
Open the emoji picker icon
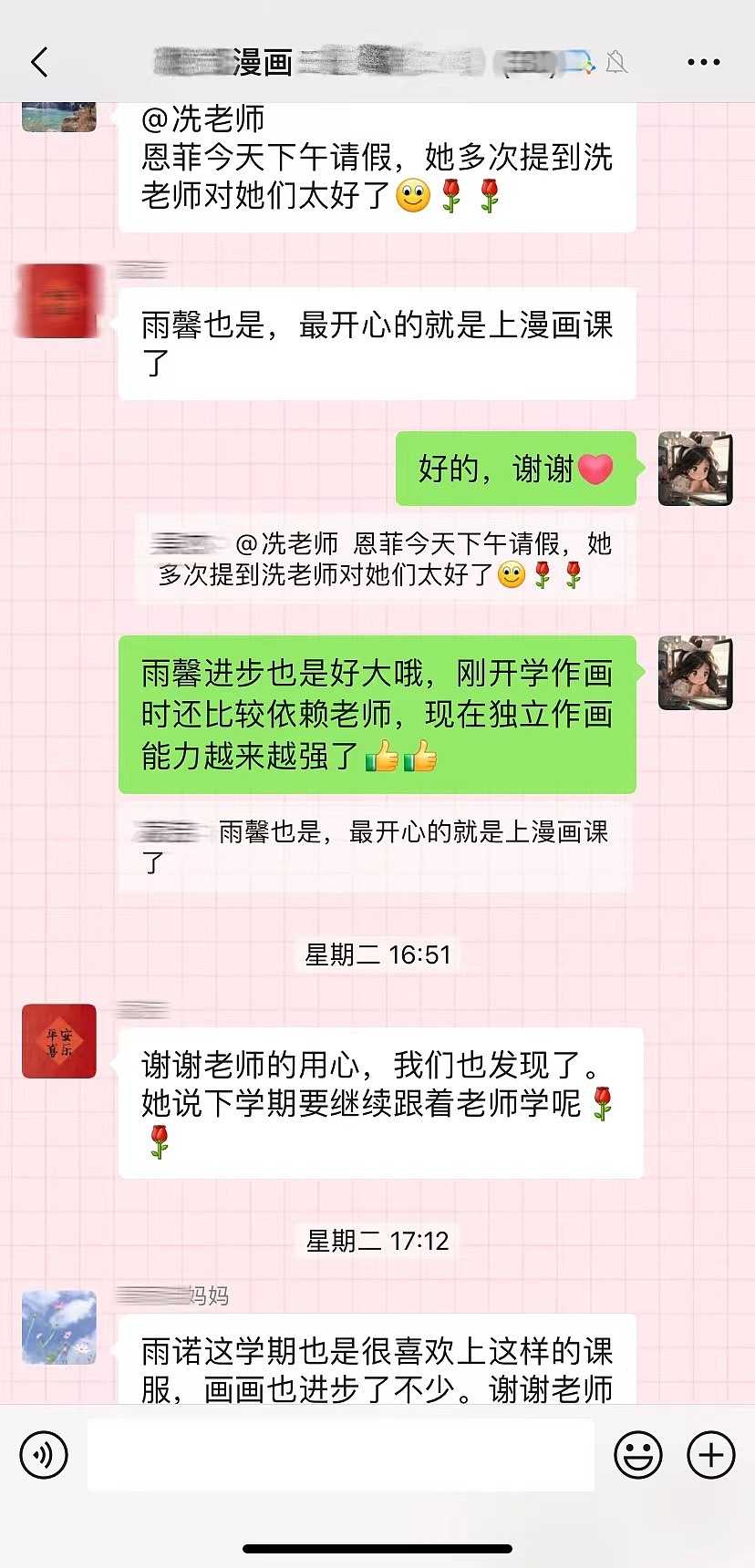639,1455
